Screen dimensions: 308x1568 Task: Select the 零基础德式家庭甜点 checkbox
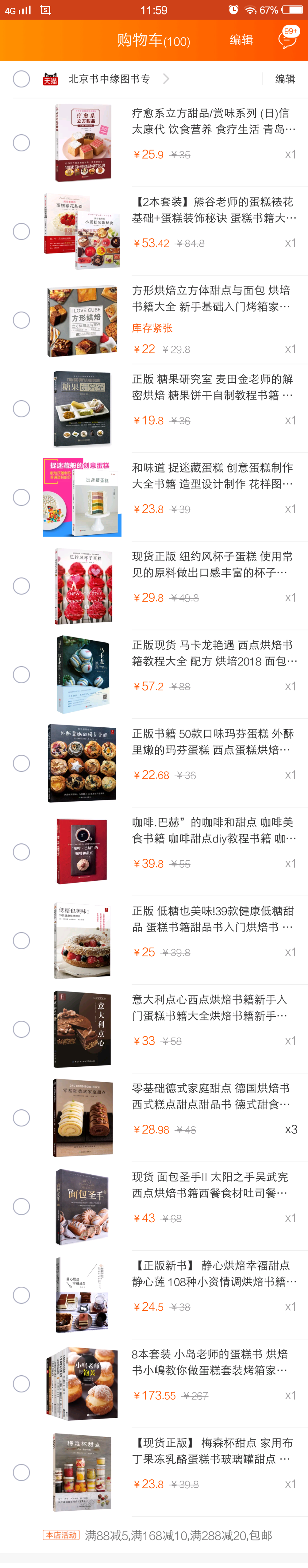point(21,1118)
